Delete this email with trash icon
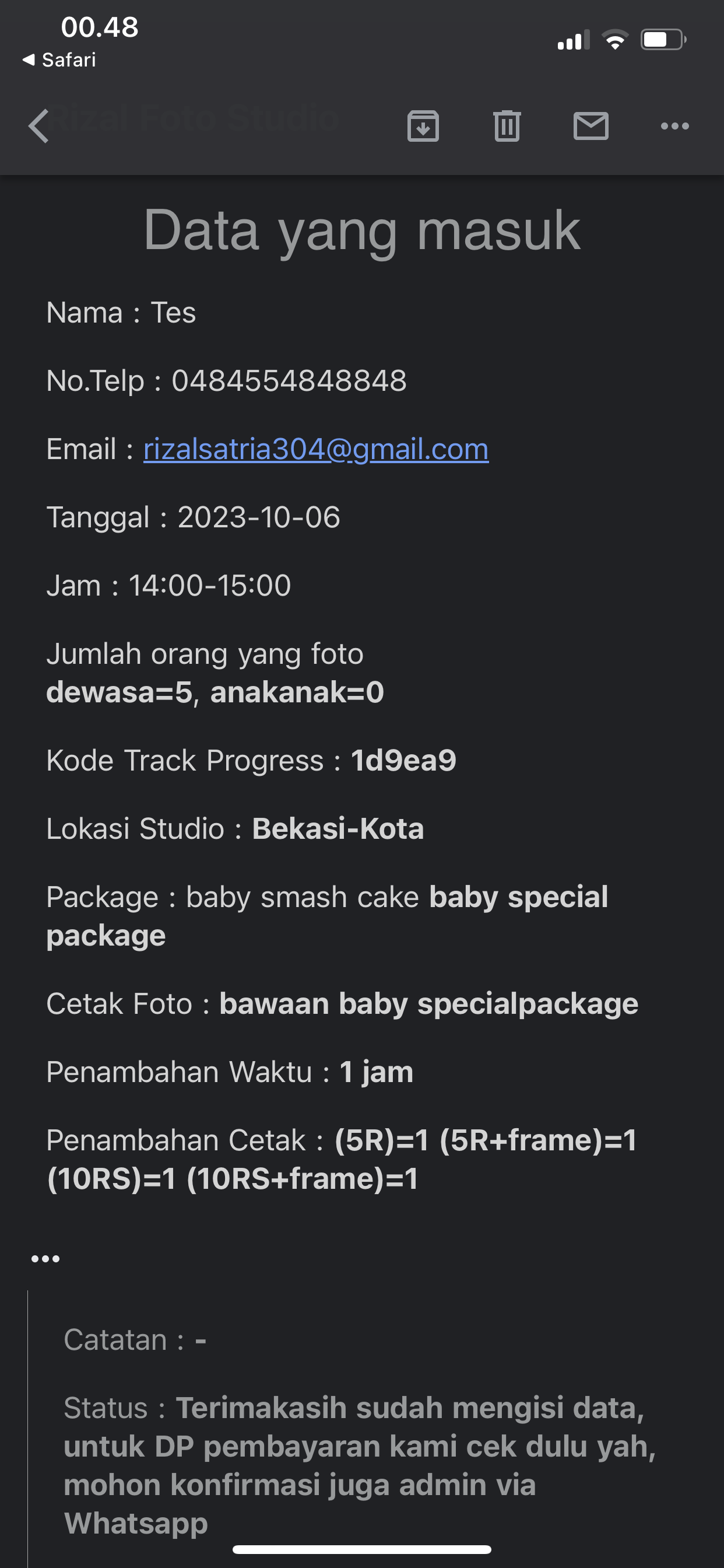 [507, 126]
